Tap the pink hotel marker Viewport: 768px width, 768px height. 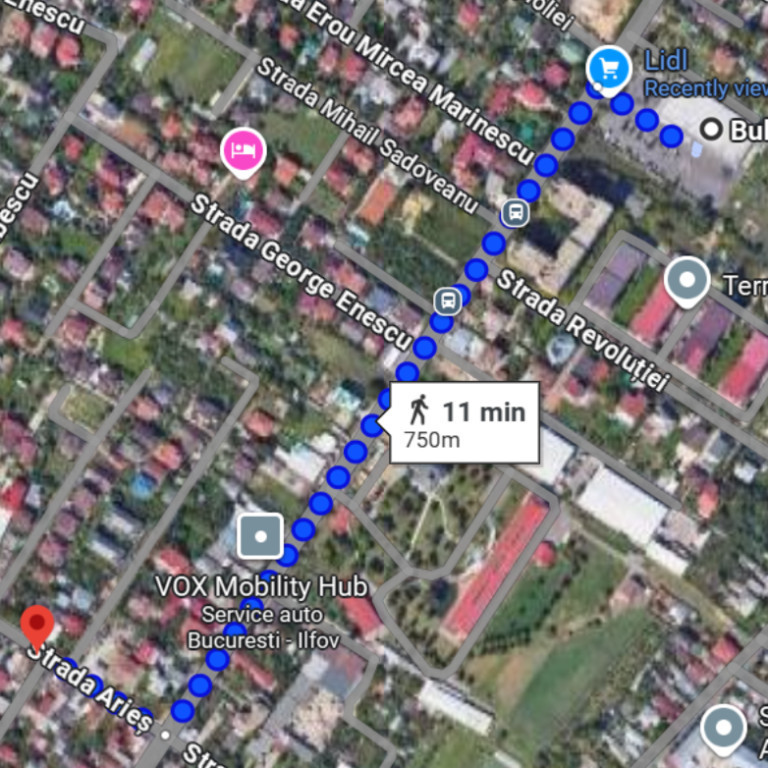pyautogui.click(x=243, y=151)
